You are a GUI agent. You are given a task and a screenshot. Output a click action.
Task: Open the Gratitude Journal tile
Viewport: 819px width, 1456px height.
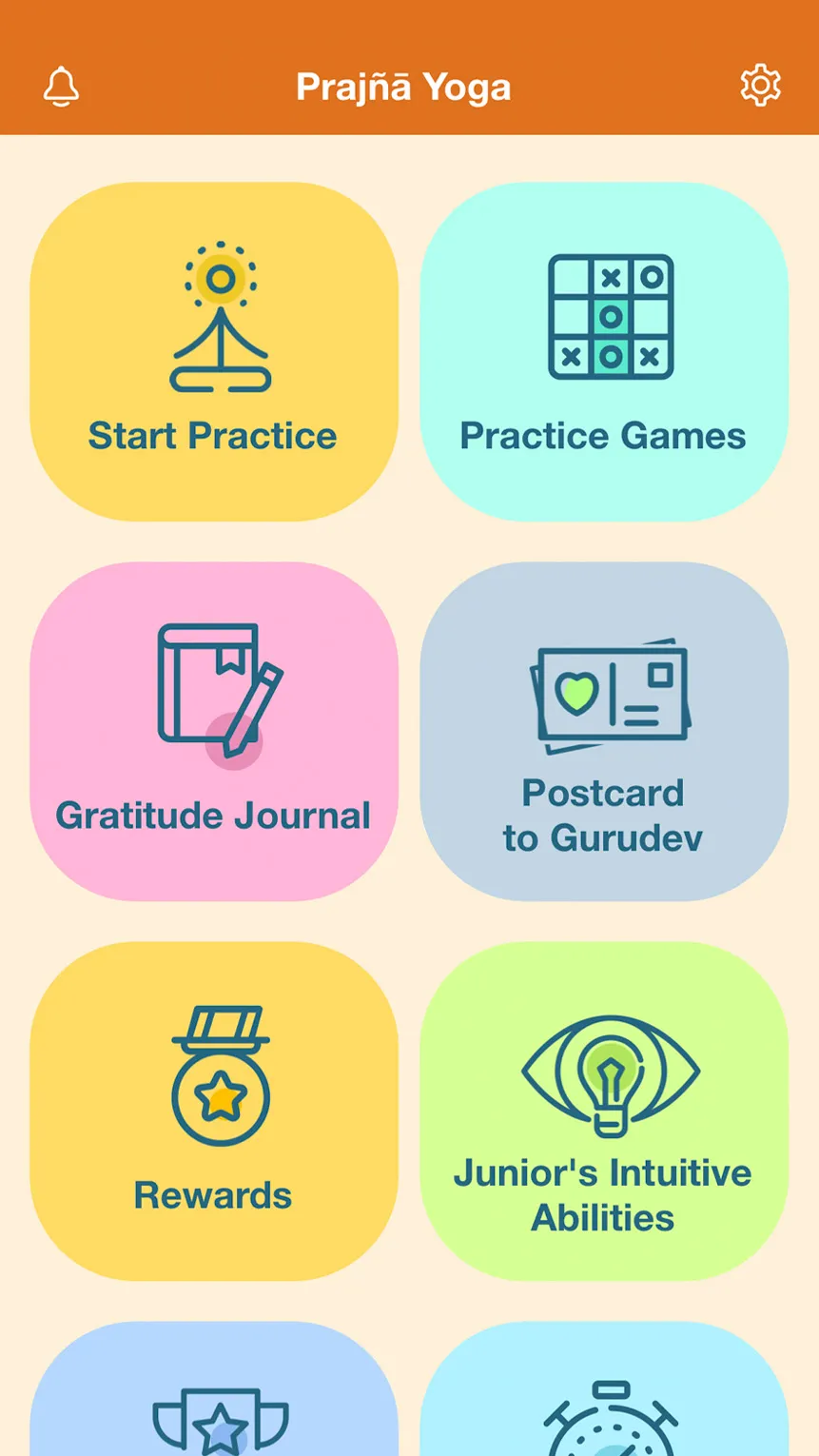pos(214,731)
